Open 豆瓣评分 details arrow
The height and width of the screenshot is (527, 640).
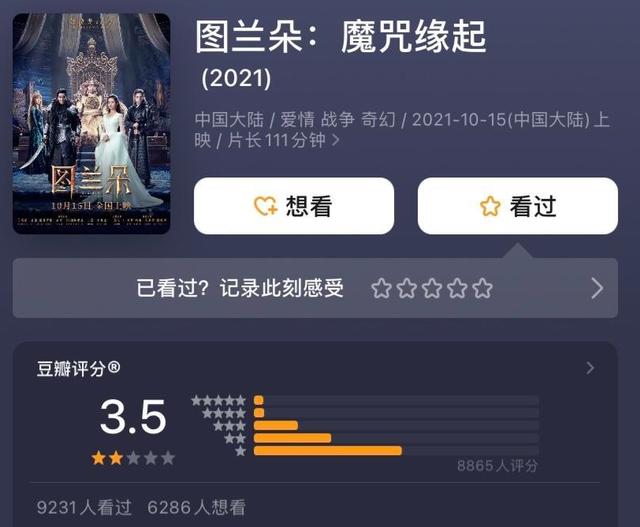(x=590, y=368)
